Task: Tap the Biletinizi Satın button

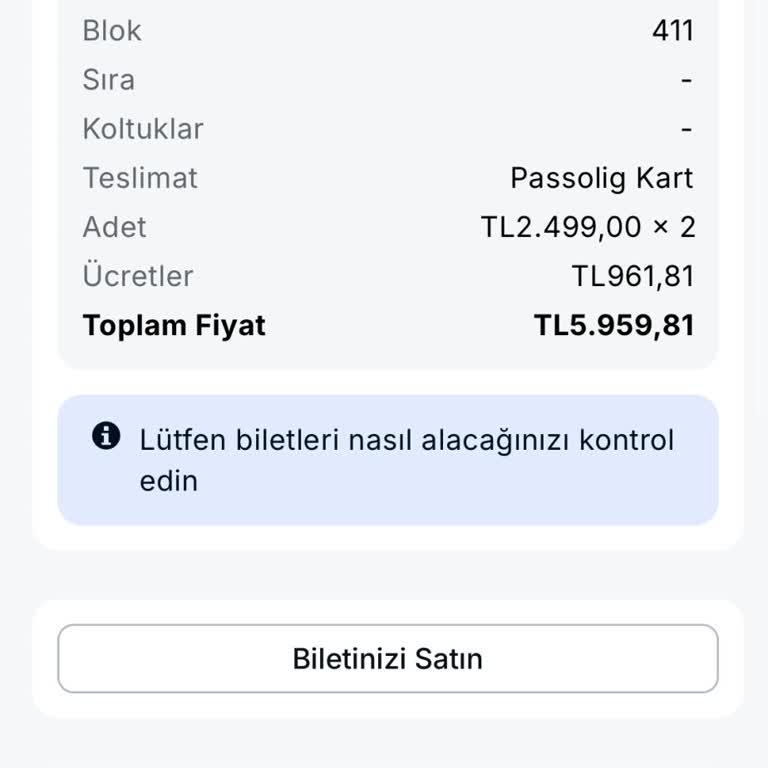Action: coord(388,659)
